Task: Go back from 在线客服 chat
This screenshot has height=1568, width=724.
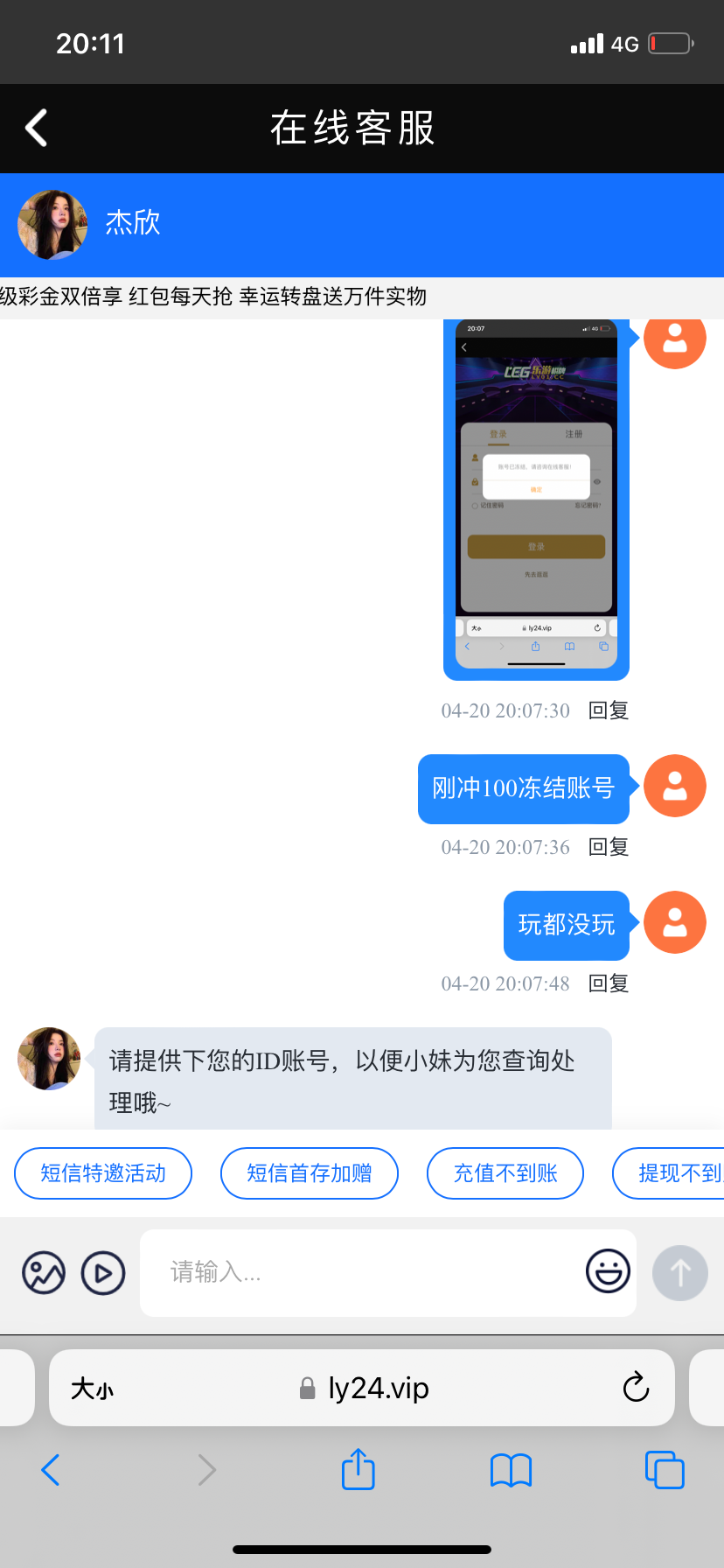Action: (36, 129)
